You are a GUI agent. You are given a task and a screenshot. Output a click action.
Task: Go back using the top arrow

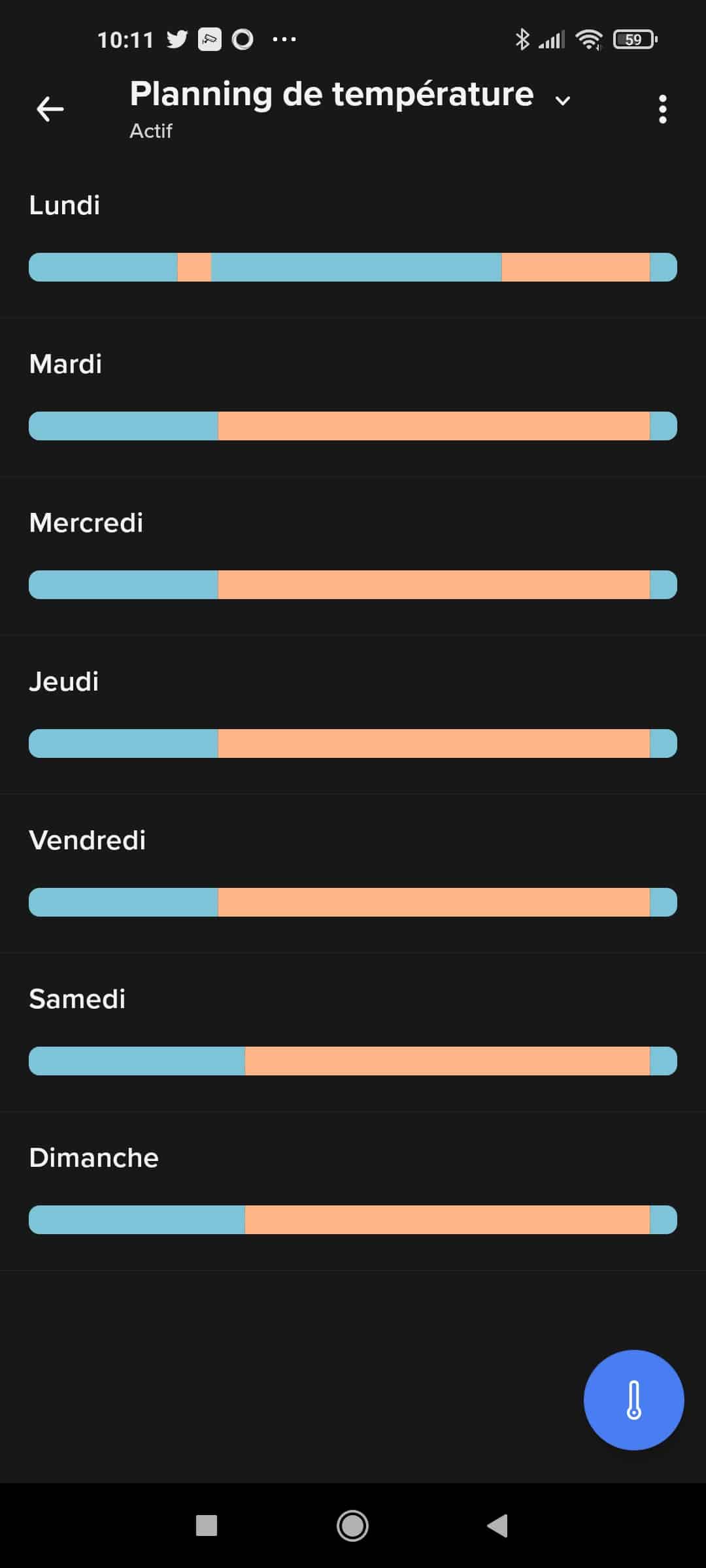coord(50,109)
